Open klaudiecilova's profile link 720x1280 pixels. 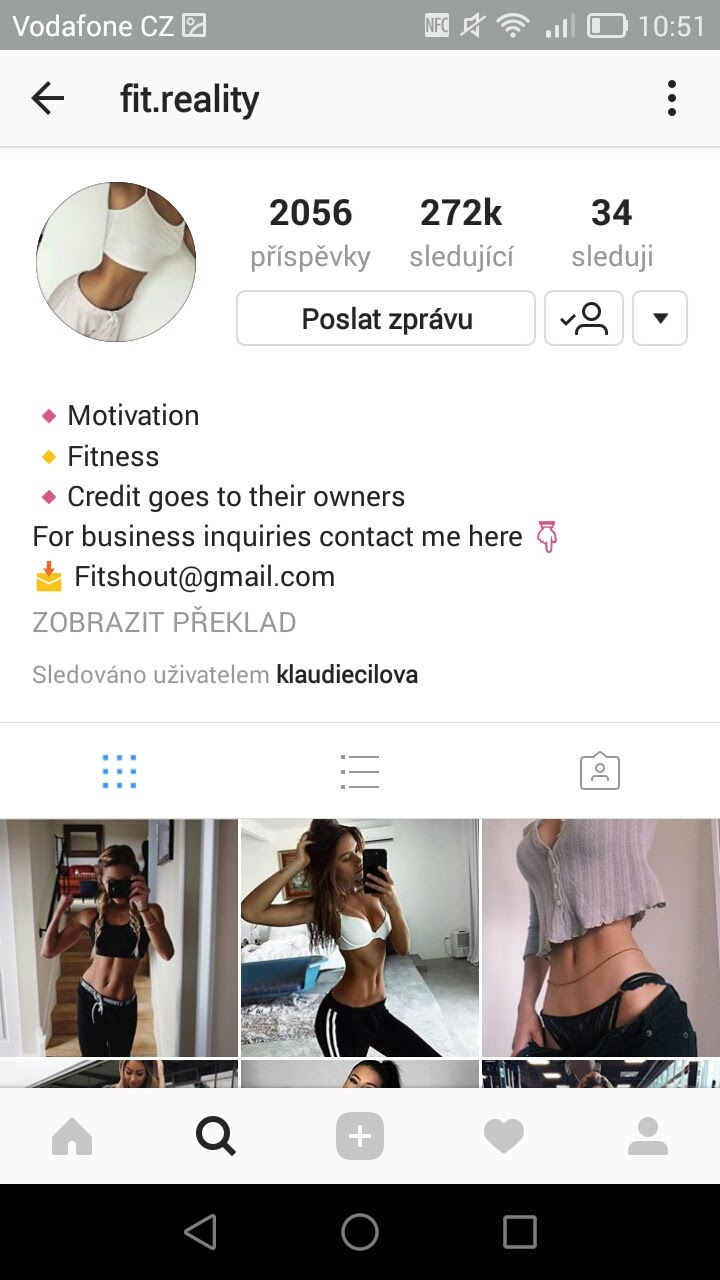pyautogui.click(x=347, y=675)
